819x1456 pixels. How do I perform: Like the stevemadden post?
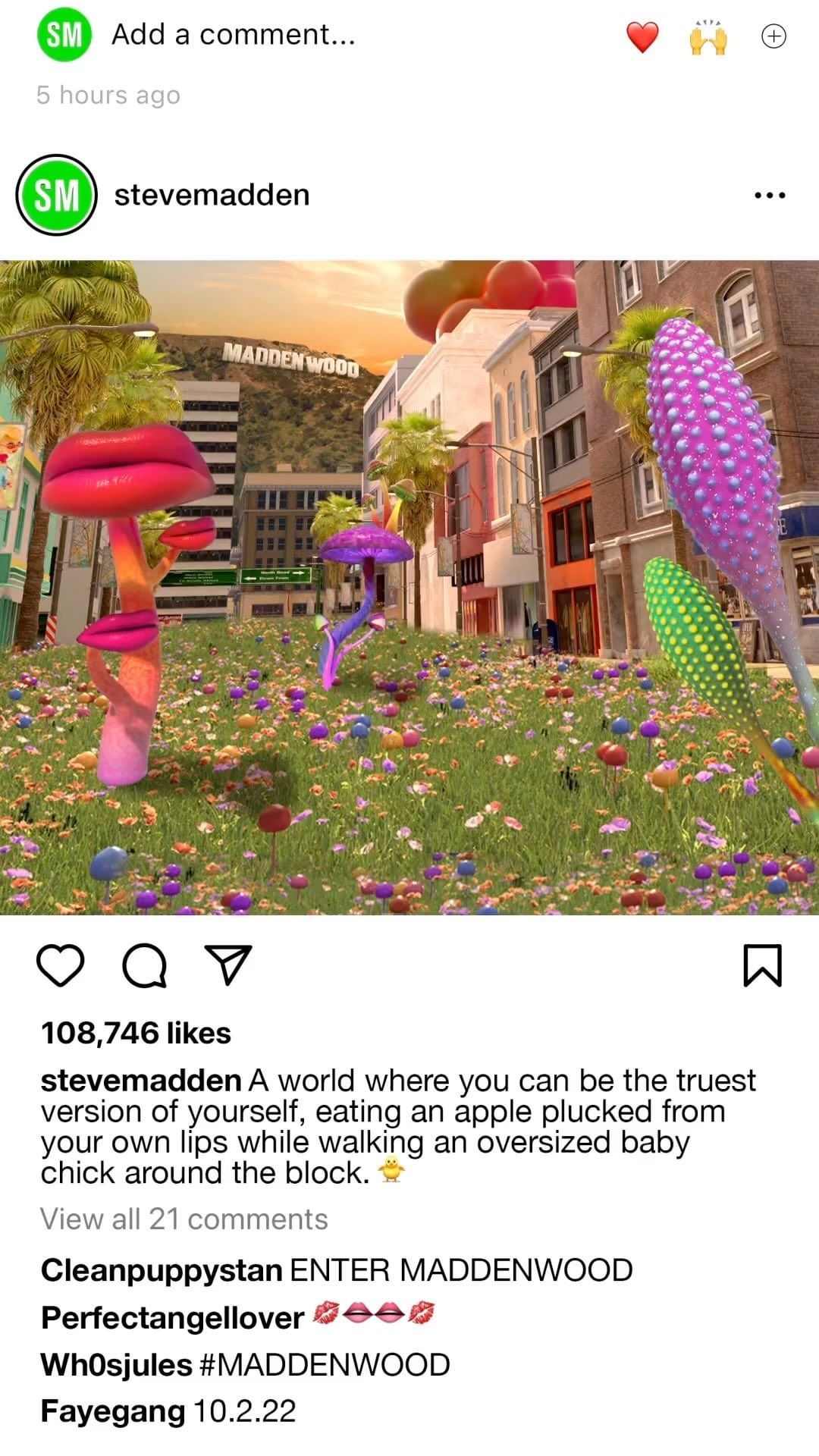pyautogui.click(x=60, y=965)
